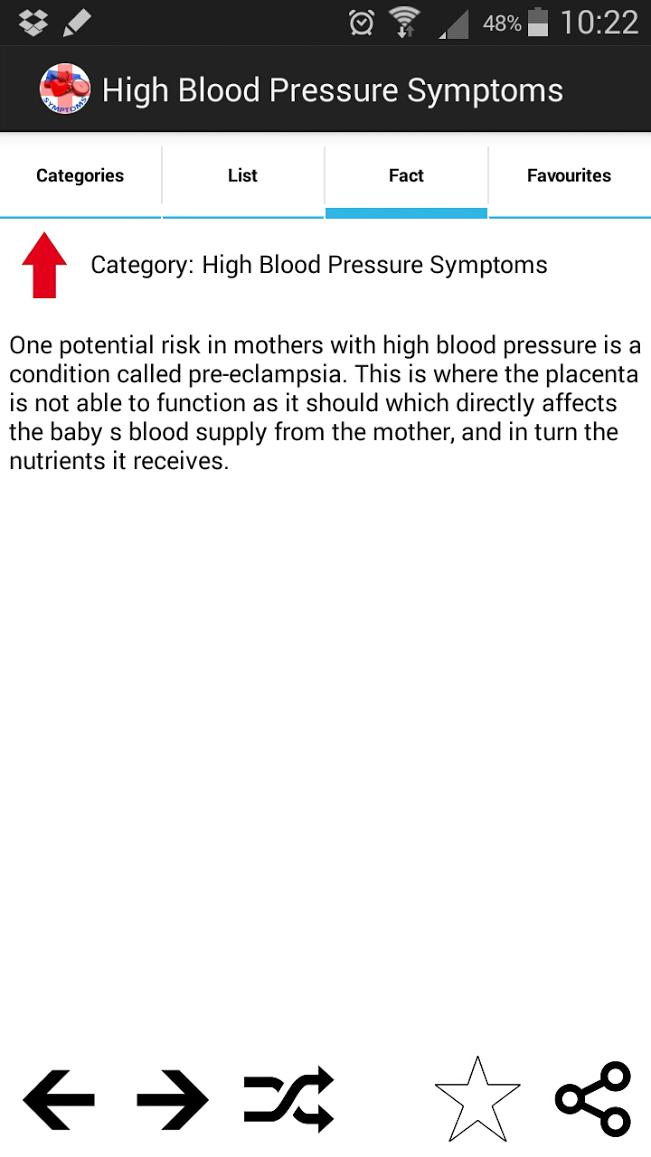651x1157 pixels.
Task: Add this fact to favourites with the star
Action: (x=478, y=1099)
